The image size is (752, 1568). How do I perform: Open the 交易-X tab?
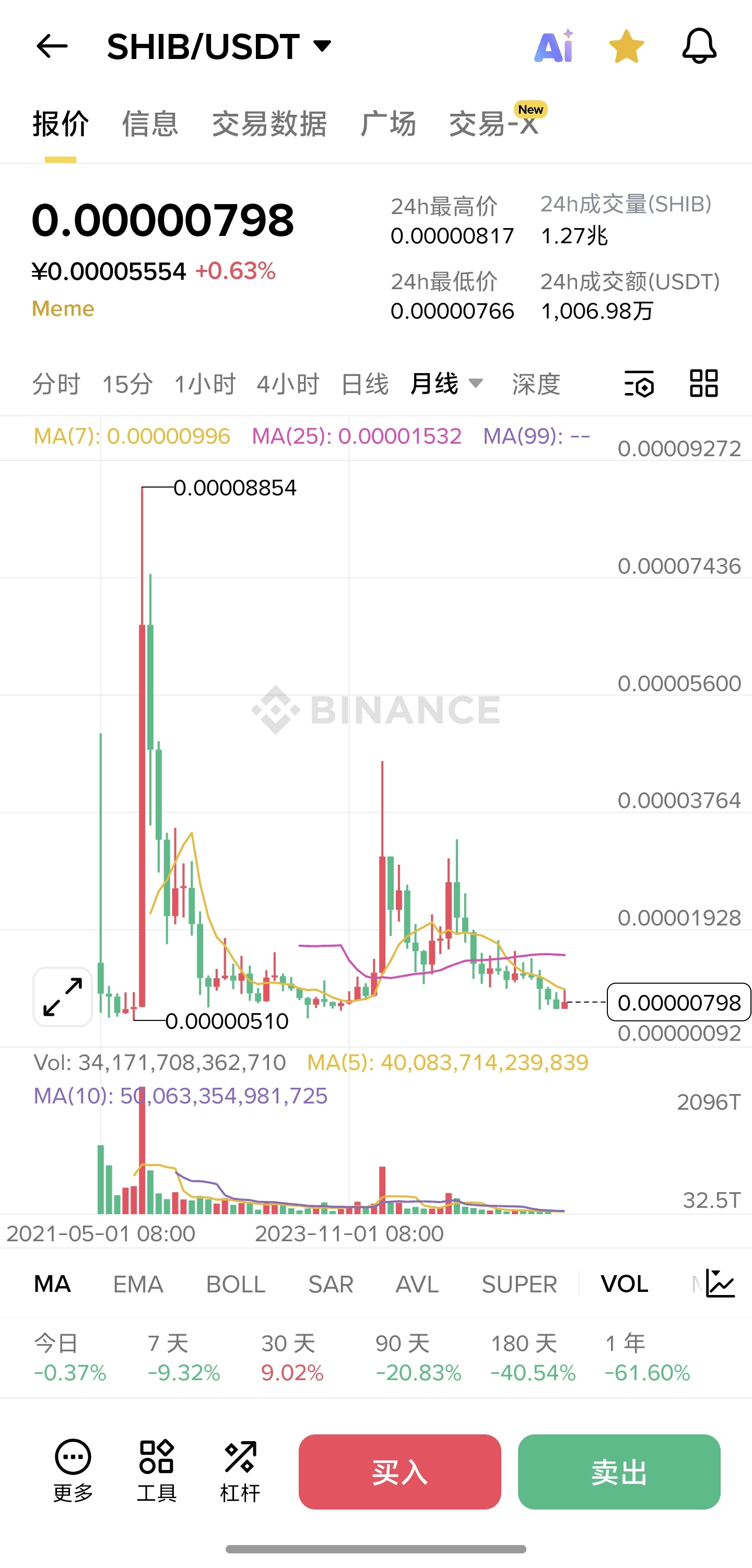[x=494, y=124]
